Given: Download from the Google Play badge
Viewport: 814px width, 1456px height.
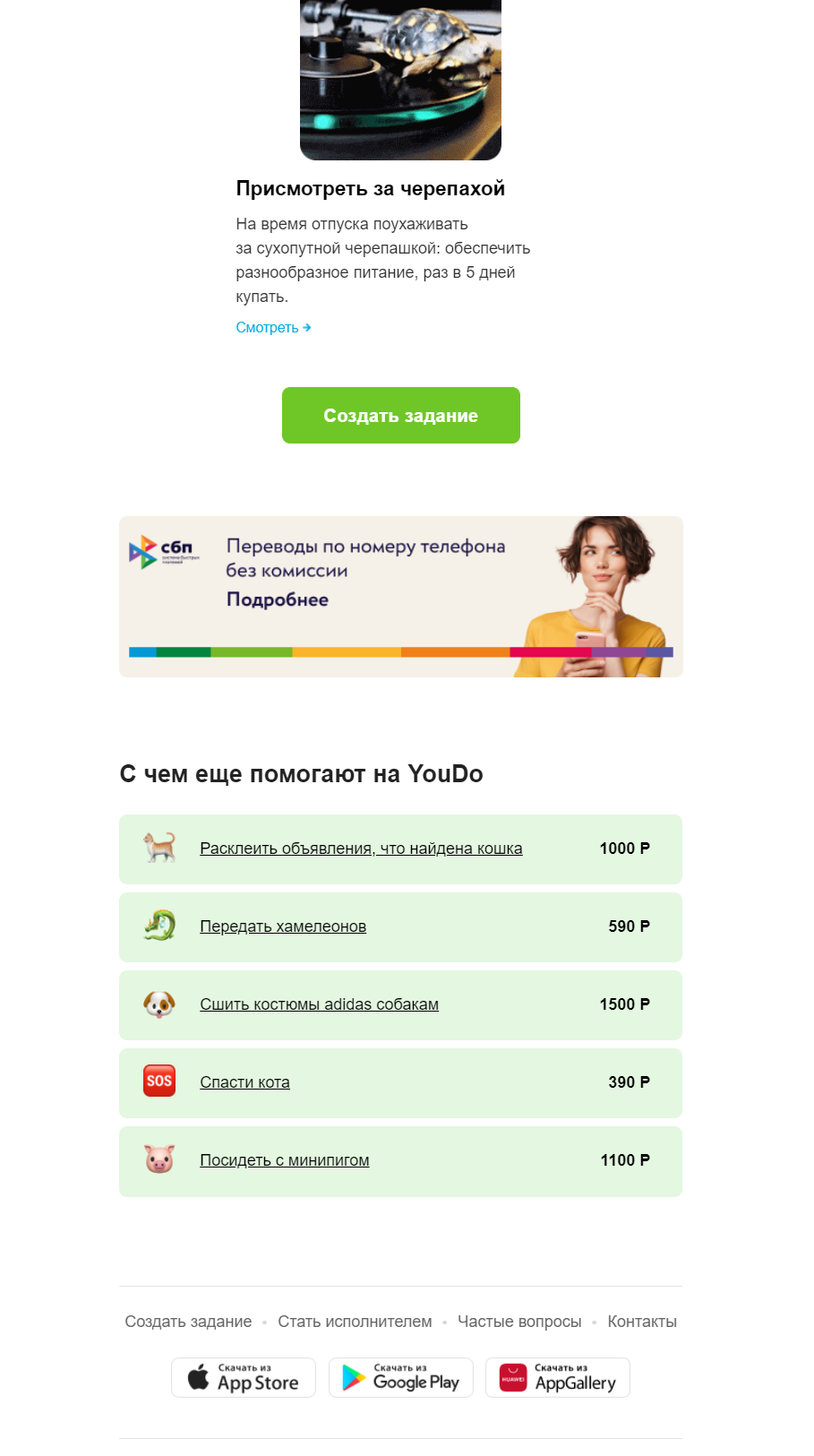Looking at the screenshot, I should 400,1378.
